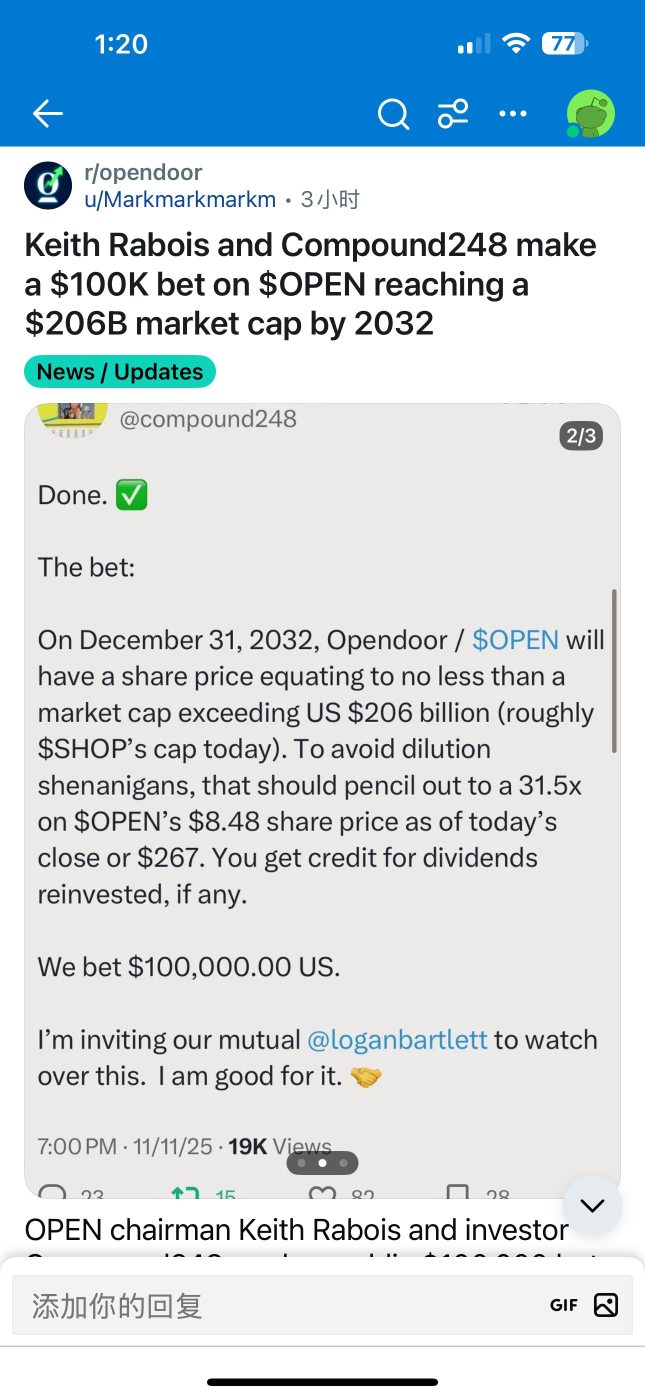Go back using the arrow icon
The height and width of the screenshot is (1398, 645).
click(x=48, y=114)
